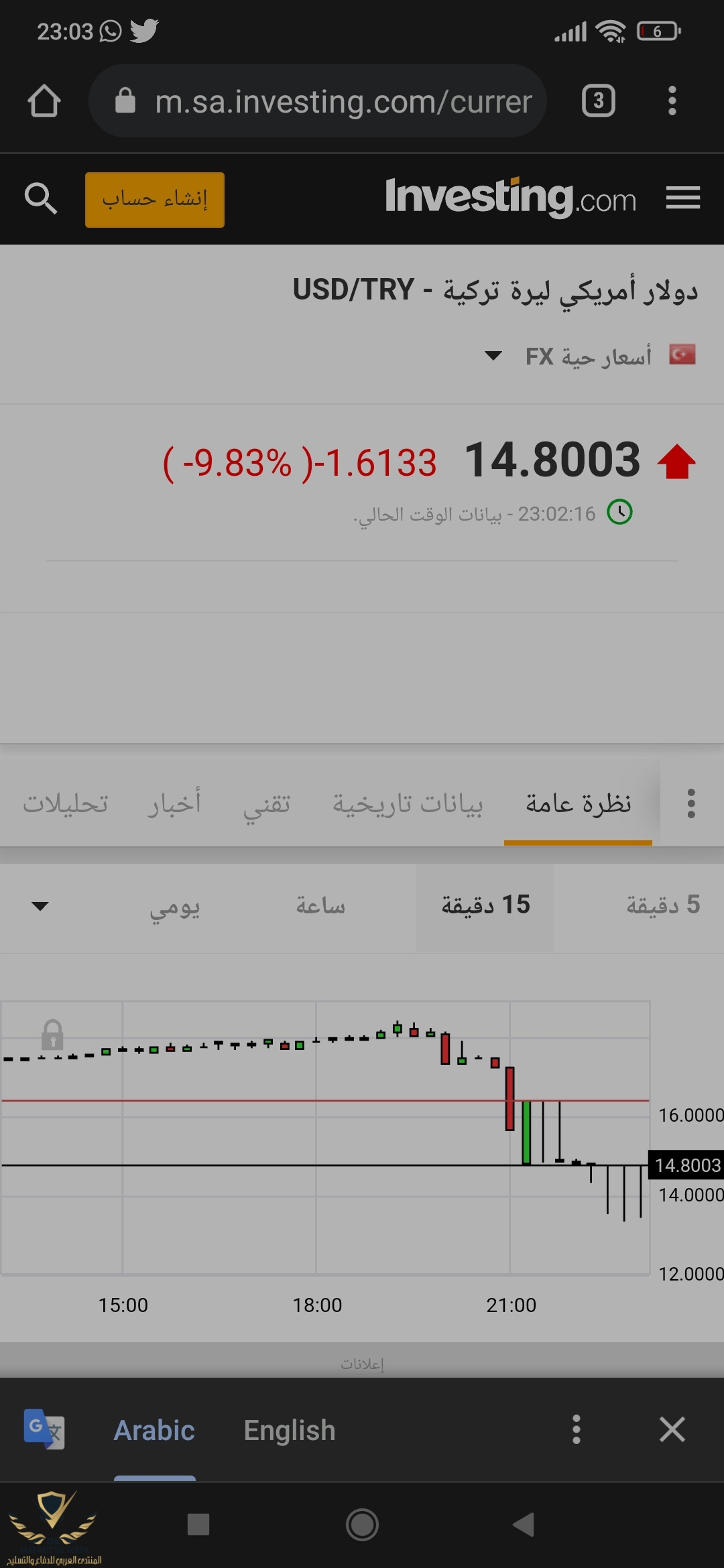Open the browser home page
The width and height of the screenshot is (724, 1568).
point(44,101)
